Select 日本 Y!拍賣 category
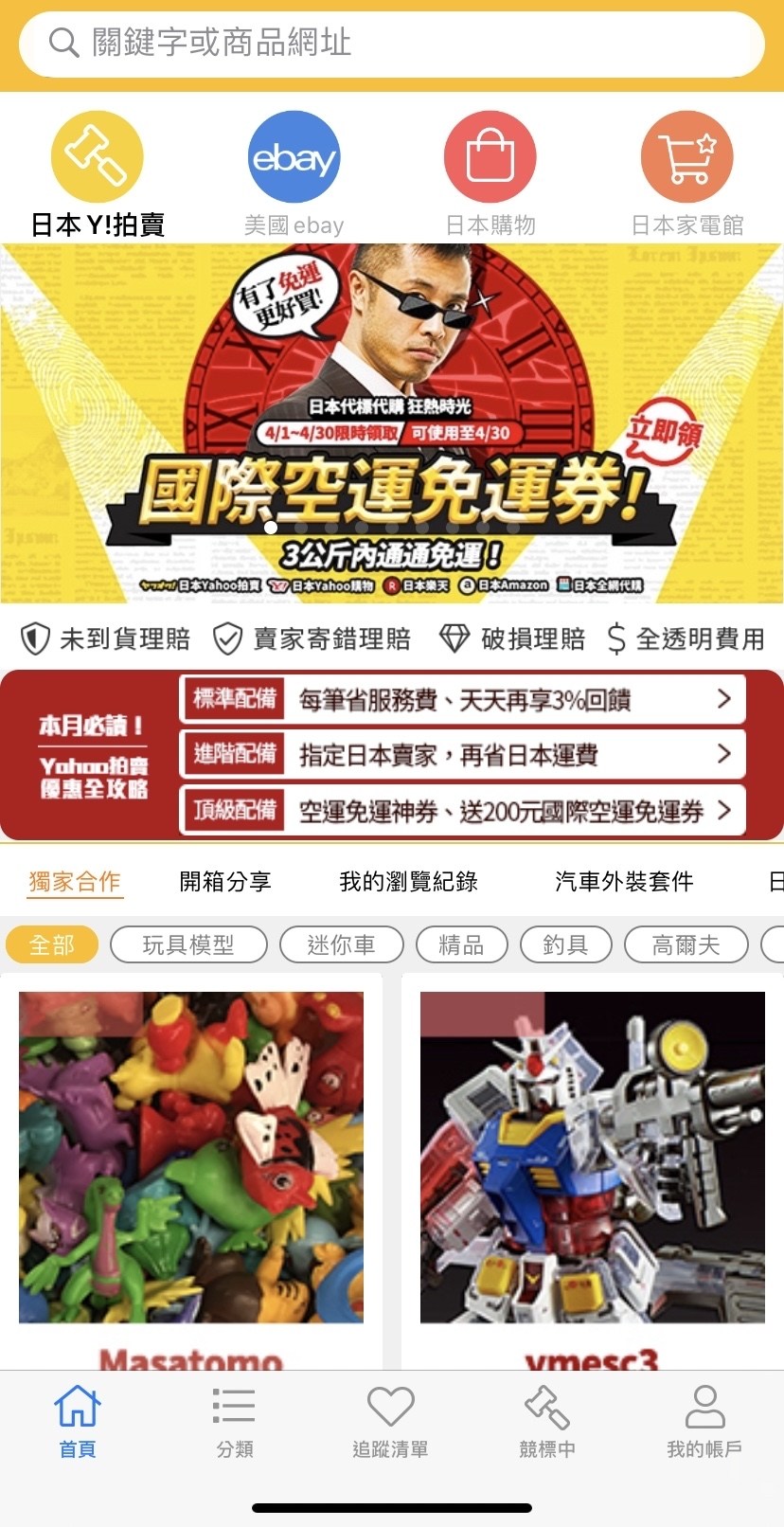Screen dimensions: 784x1527 [x=97, y=172]
